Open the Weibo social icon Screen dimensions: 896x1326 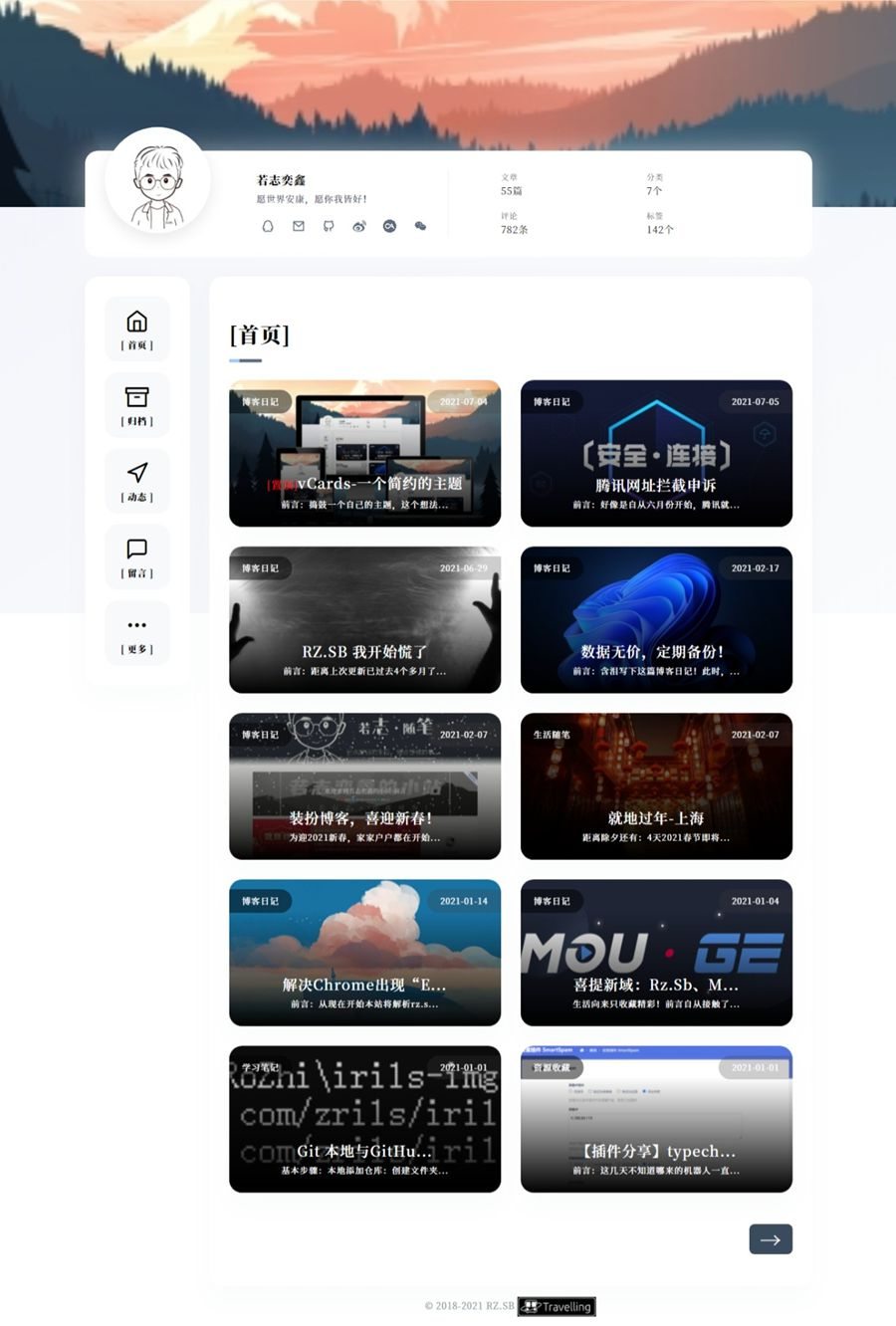click(x=359, y=226)
